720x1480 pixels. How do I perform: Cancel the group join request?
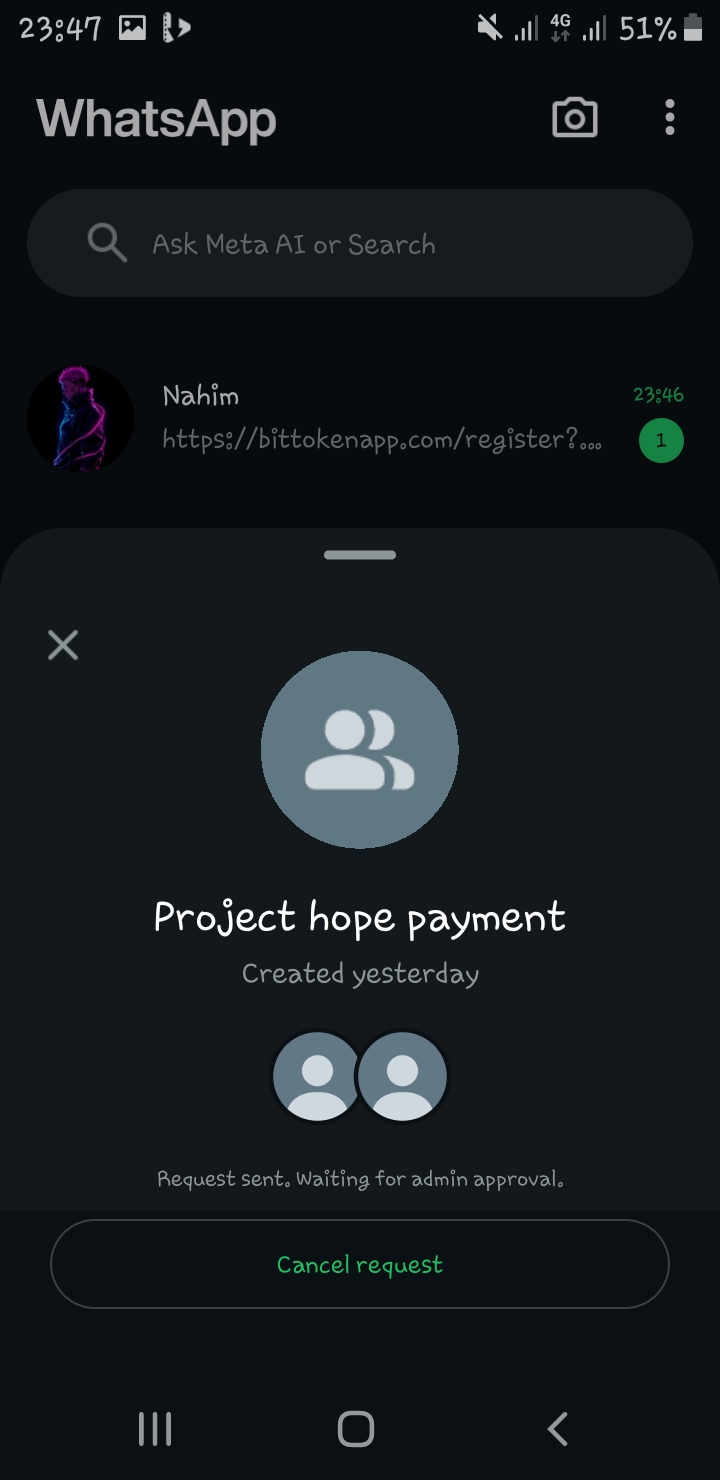pos(360,1265)
